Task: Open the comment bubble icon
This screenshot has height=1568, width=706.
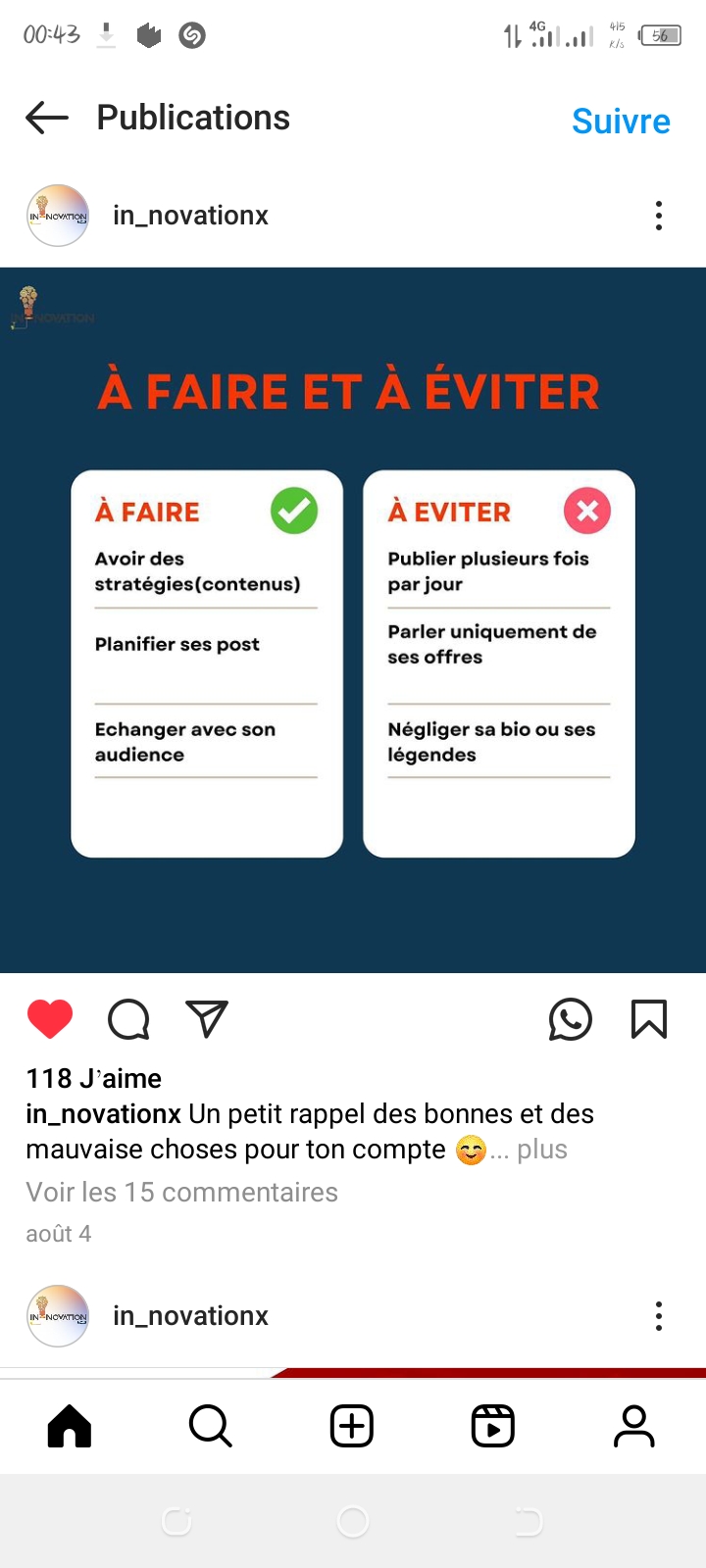Action: 128,1019
